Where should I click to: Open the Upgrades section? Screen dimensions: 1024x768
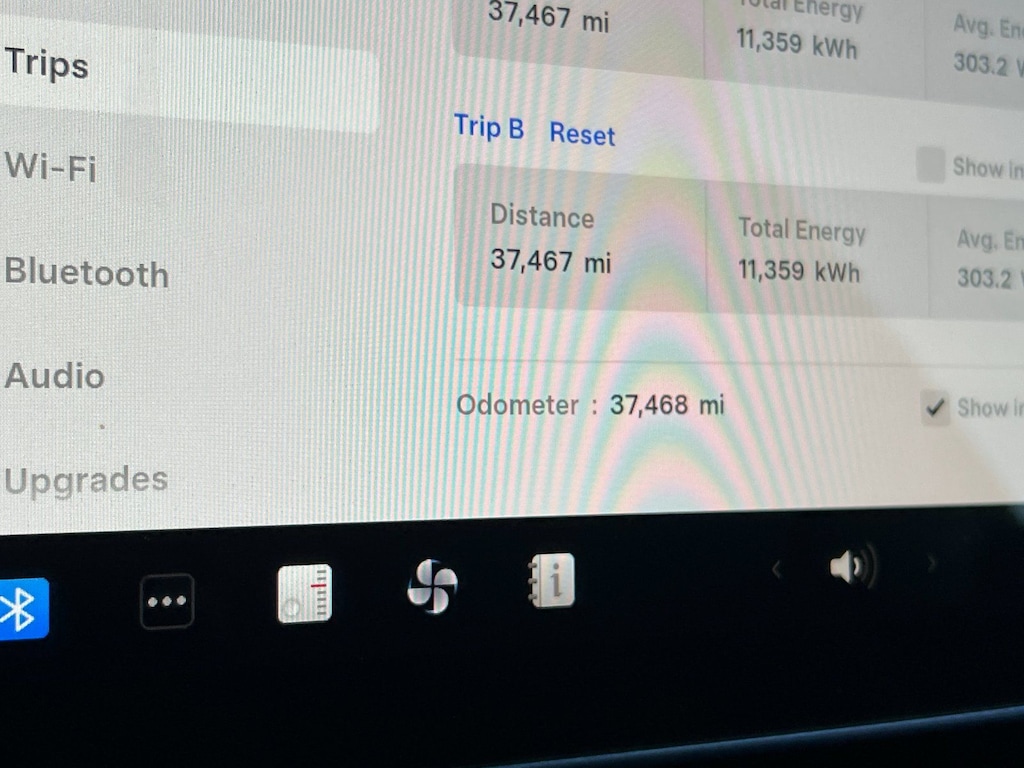(x=86, y=481)
